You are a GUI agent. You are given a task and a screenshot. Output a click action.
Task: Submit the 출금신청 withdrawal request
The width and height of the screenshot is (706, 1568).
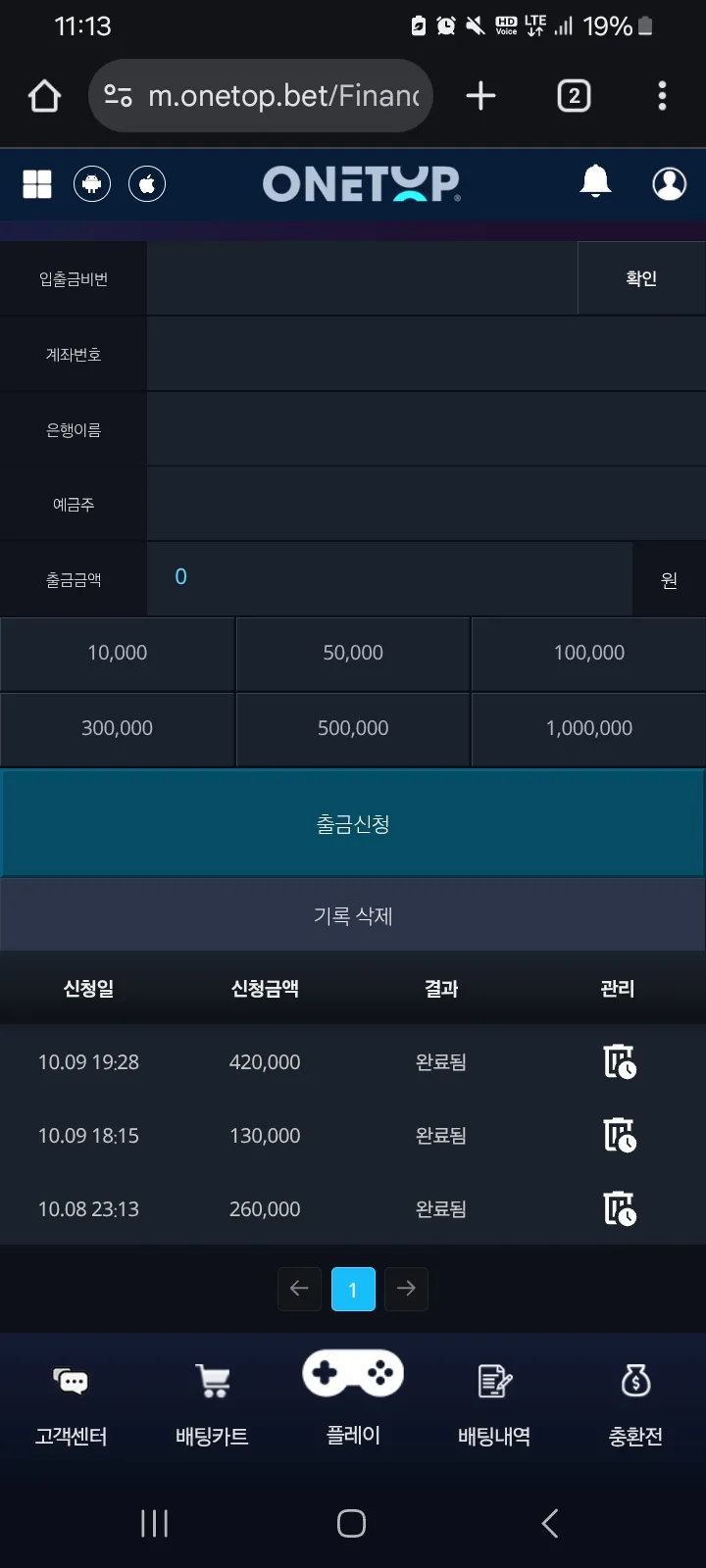coord(353,824)
